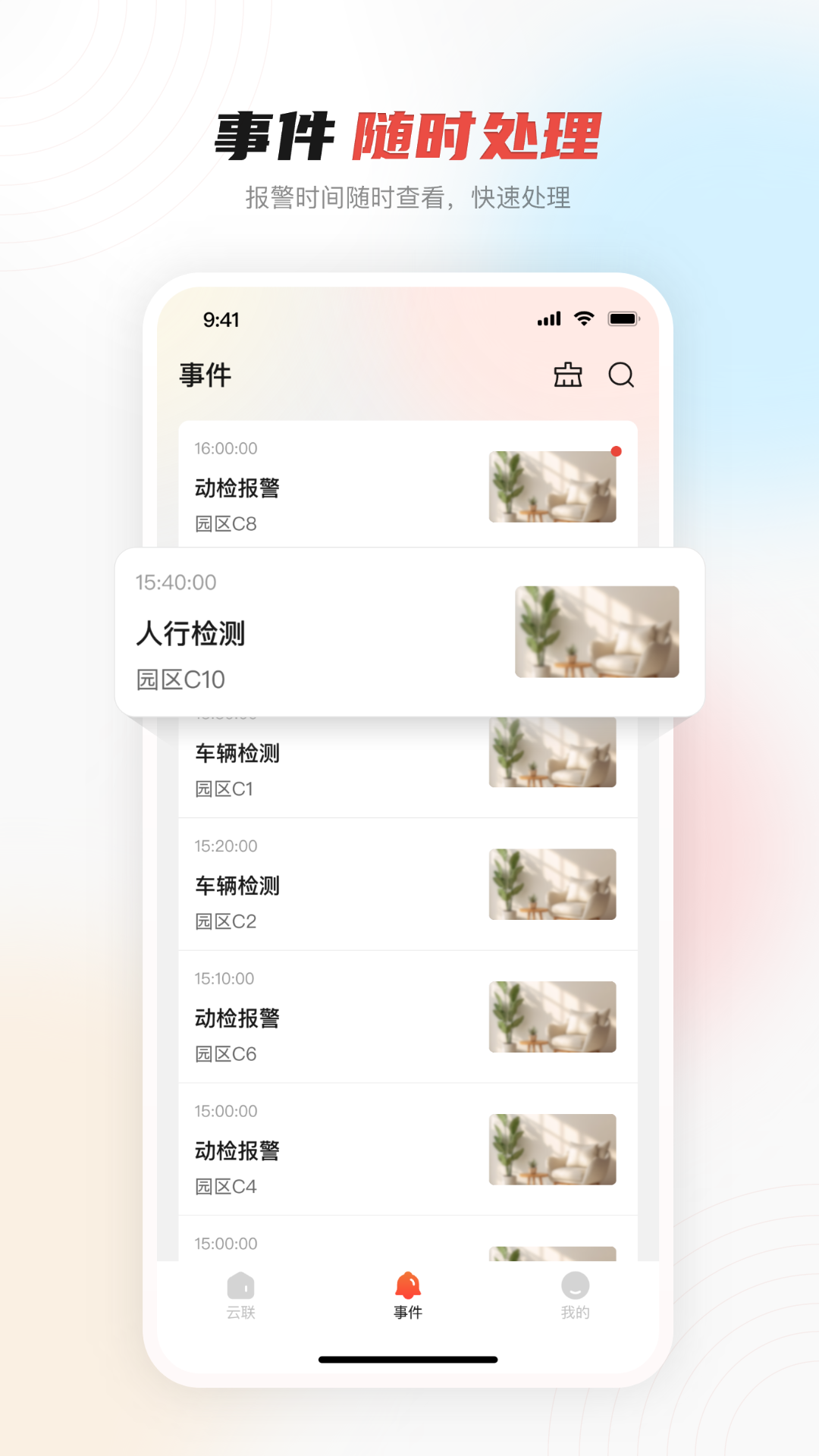Image resolution: width=819 pixels, height=1456 pixels.
Task: Tap the cellular signal bars icon
Action: pos(548,319)
